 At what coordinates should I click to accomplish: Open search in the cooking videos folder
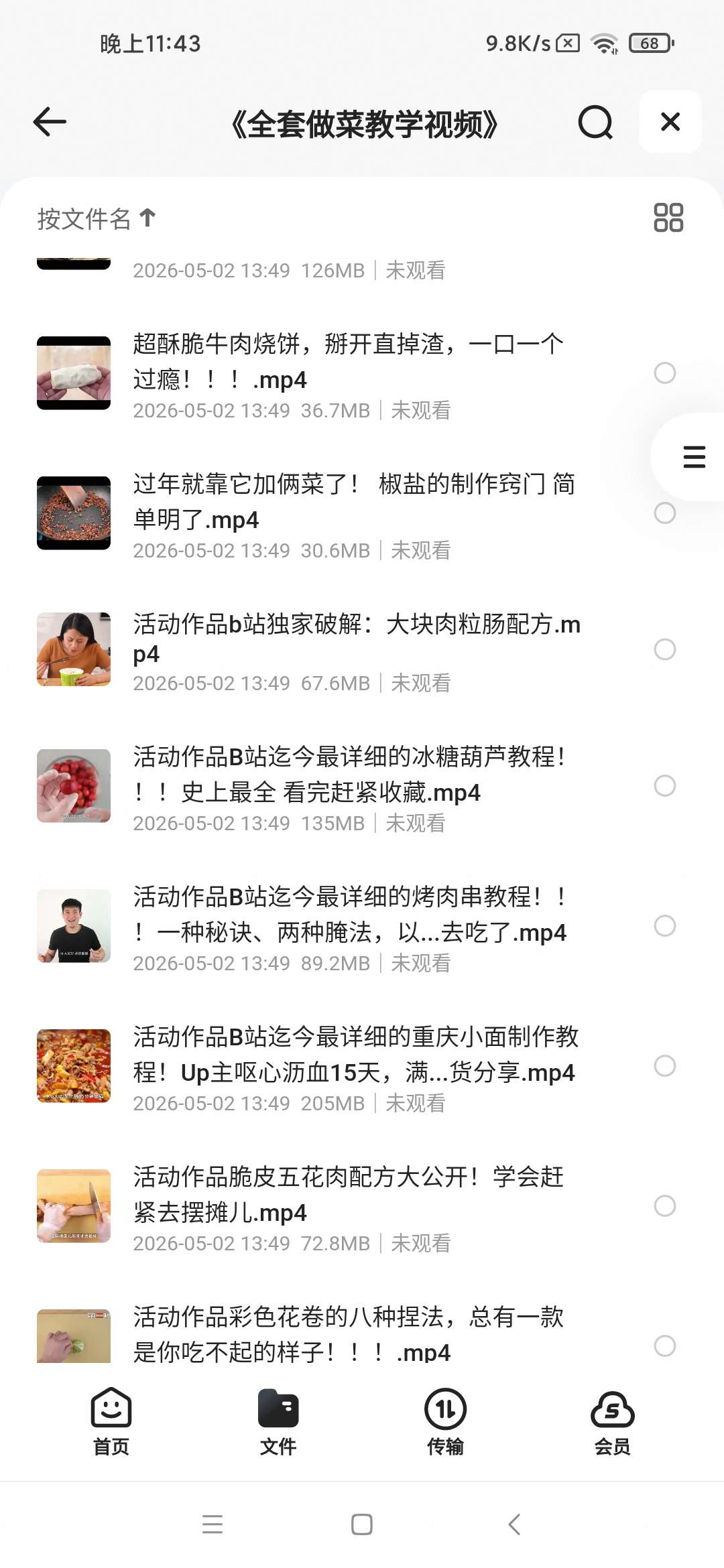click(595, 122)
